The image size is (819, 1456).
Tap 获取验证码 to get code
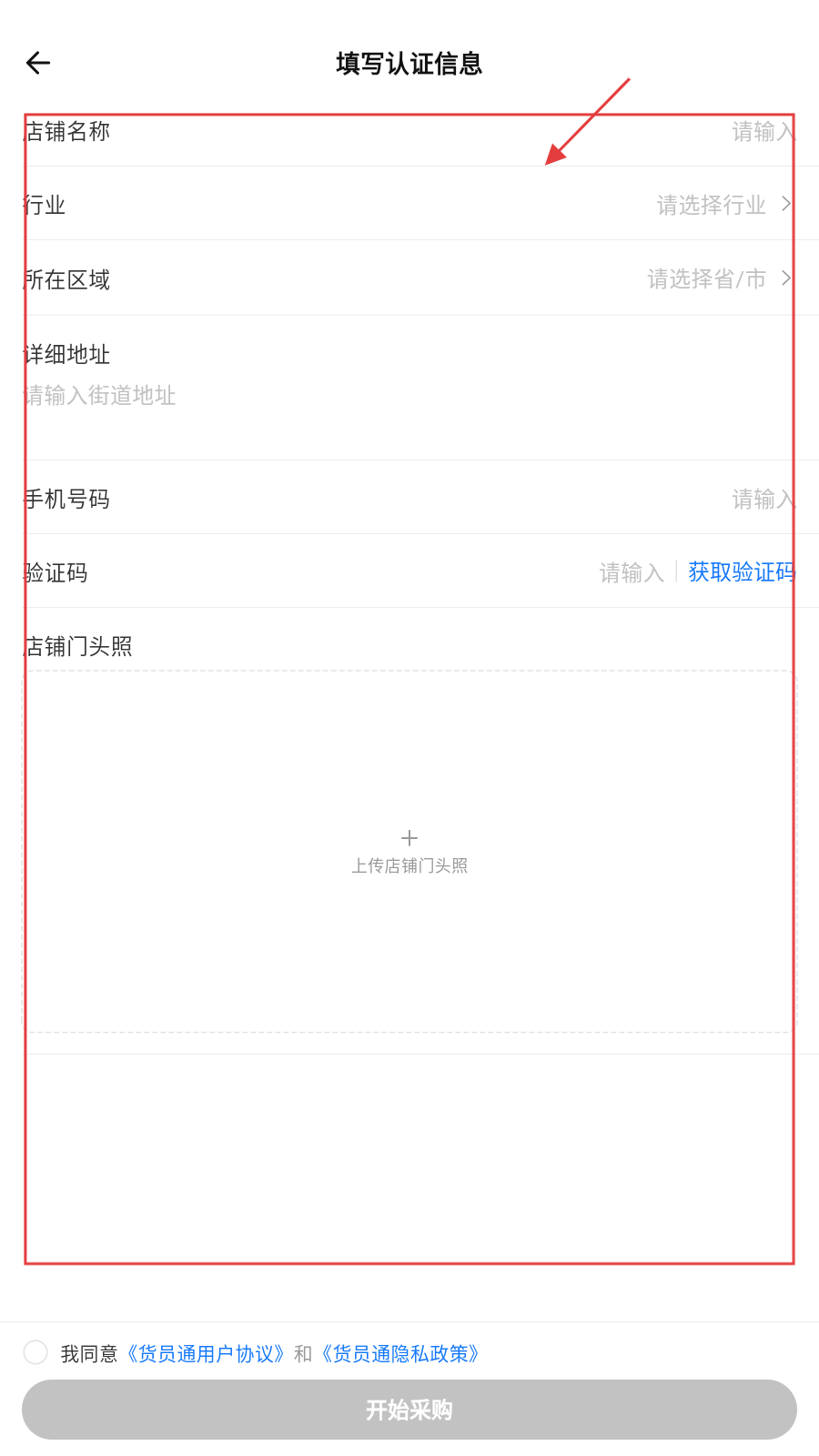point(741,572)
